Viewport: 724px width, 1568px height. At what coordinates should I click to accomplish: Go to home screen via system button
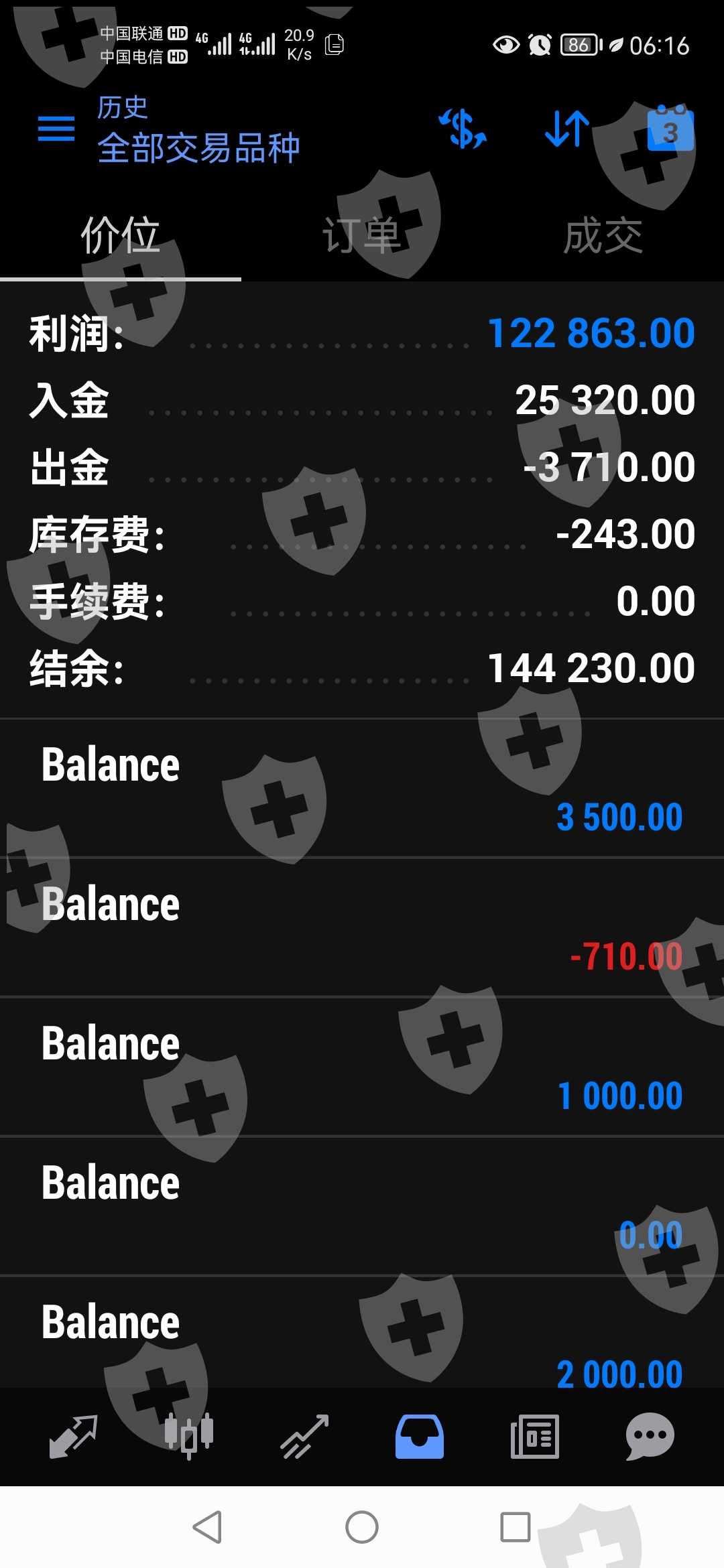[x=362, y=1527]
